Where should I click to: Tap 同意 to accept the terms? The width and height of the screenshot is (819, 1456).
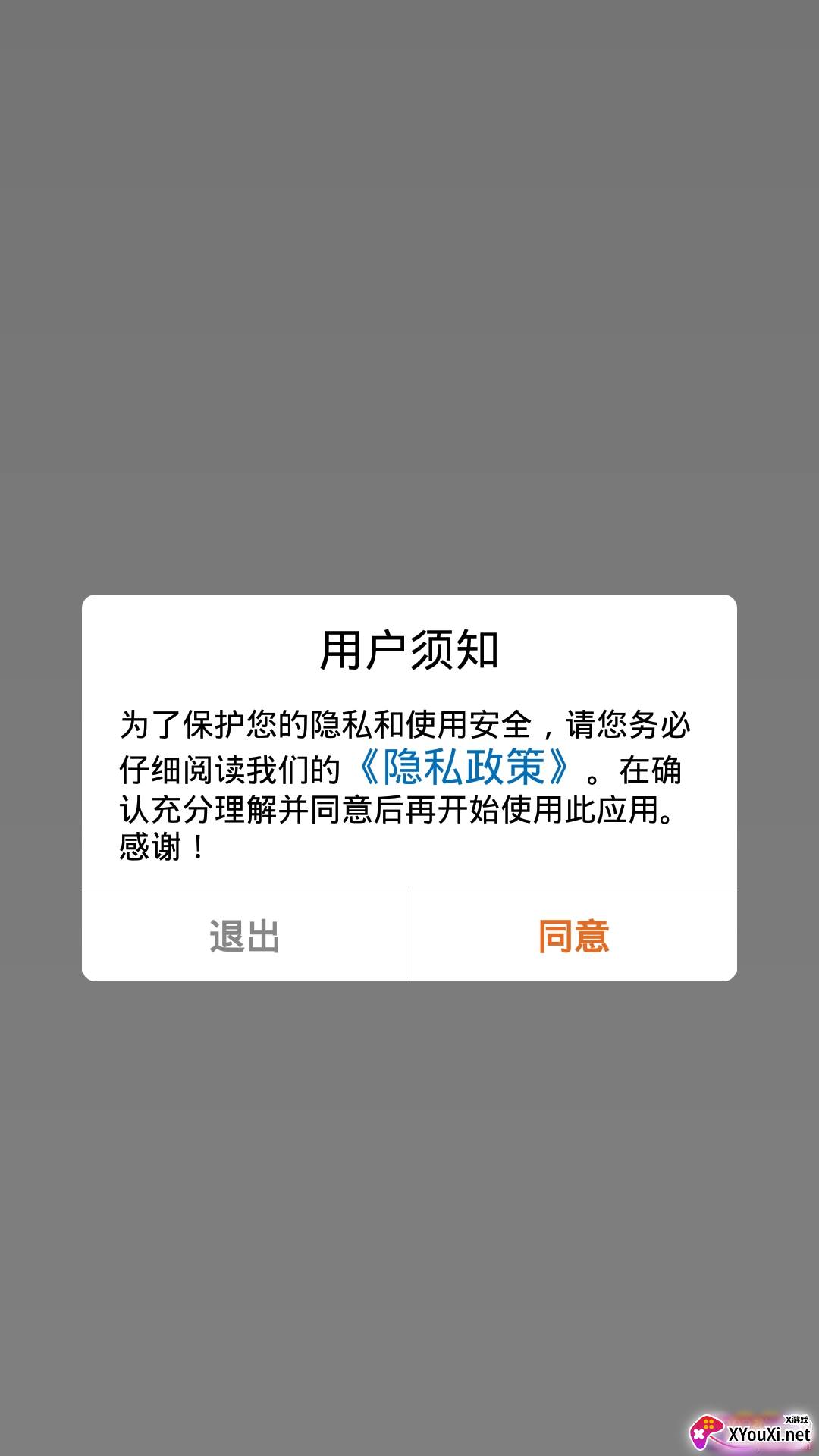click(x=573, y=936)
